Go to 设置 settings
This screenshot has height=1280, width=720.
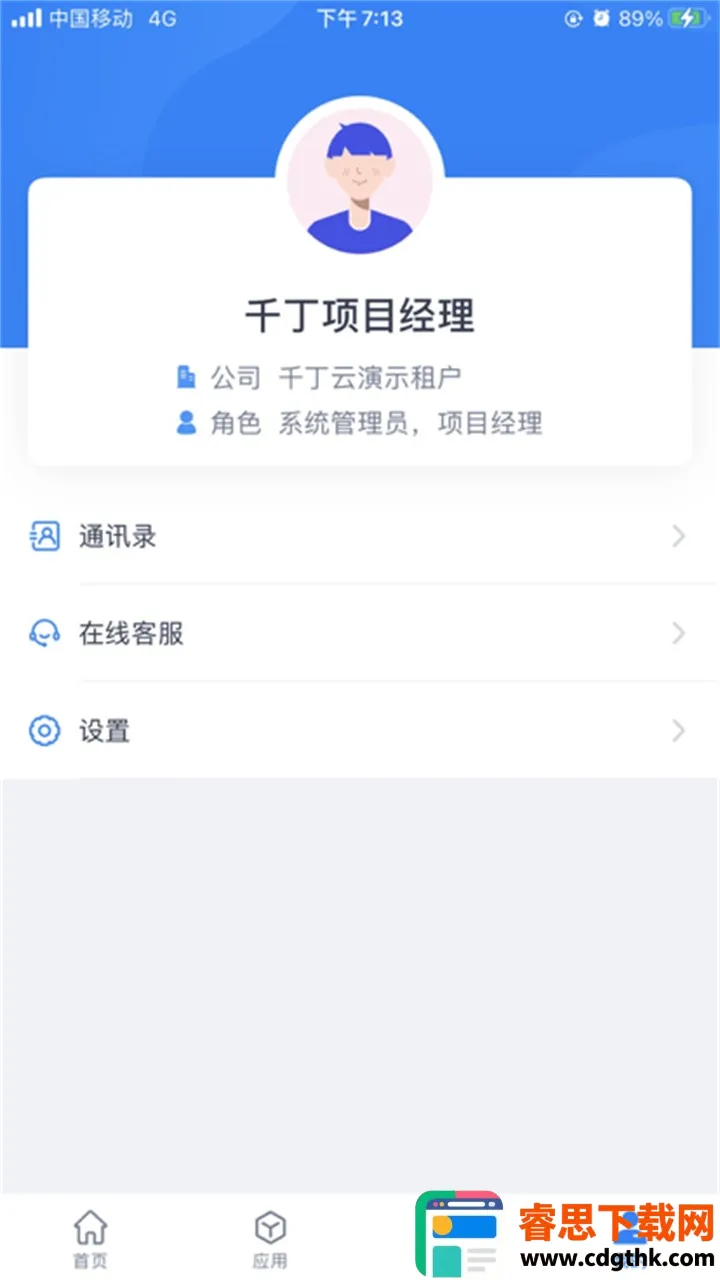pyautogui.click(x=358, y=731)
